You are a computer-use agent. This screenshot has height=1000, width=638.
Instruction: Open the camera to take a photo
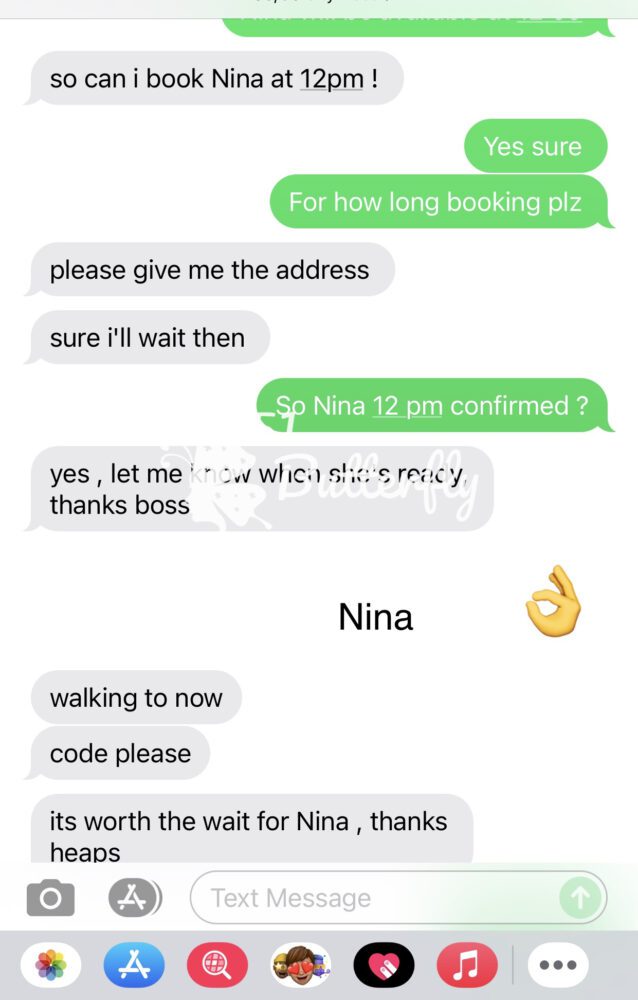coord(50,898)
